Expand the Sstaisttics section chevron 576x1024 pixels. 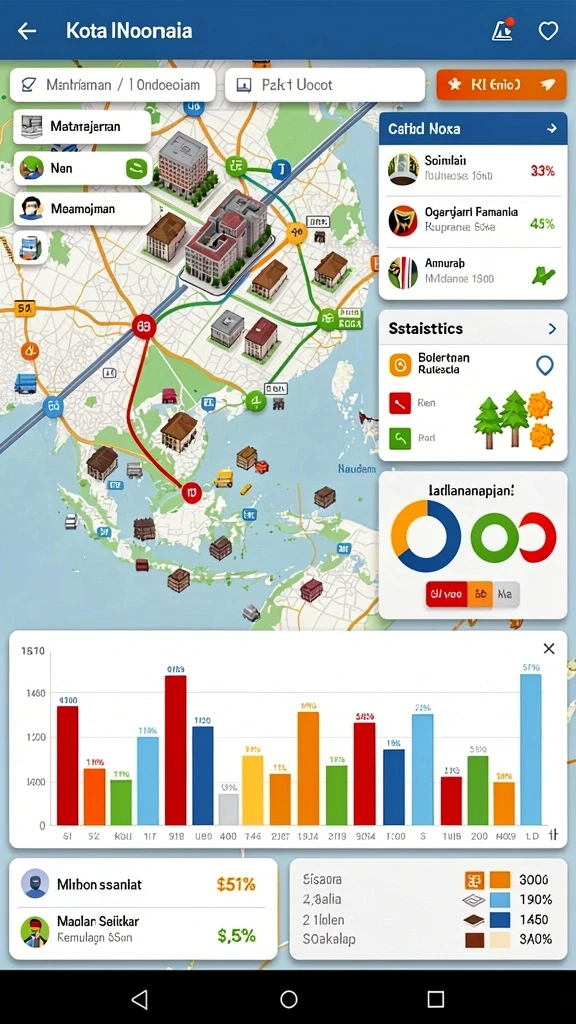pos(552,328)
